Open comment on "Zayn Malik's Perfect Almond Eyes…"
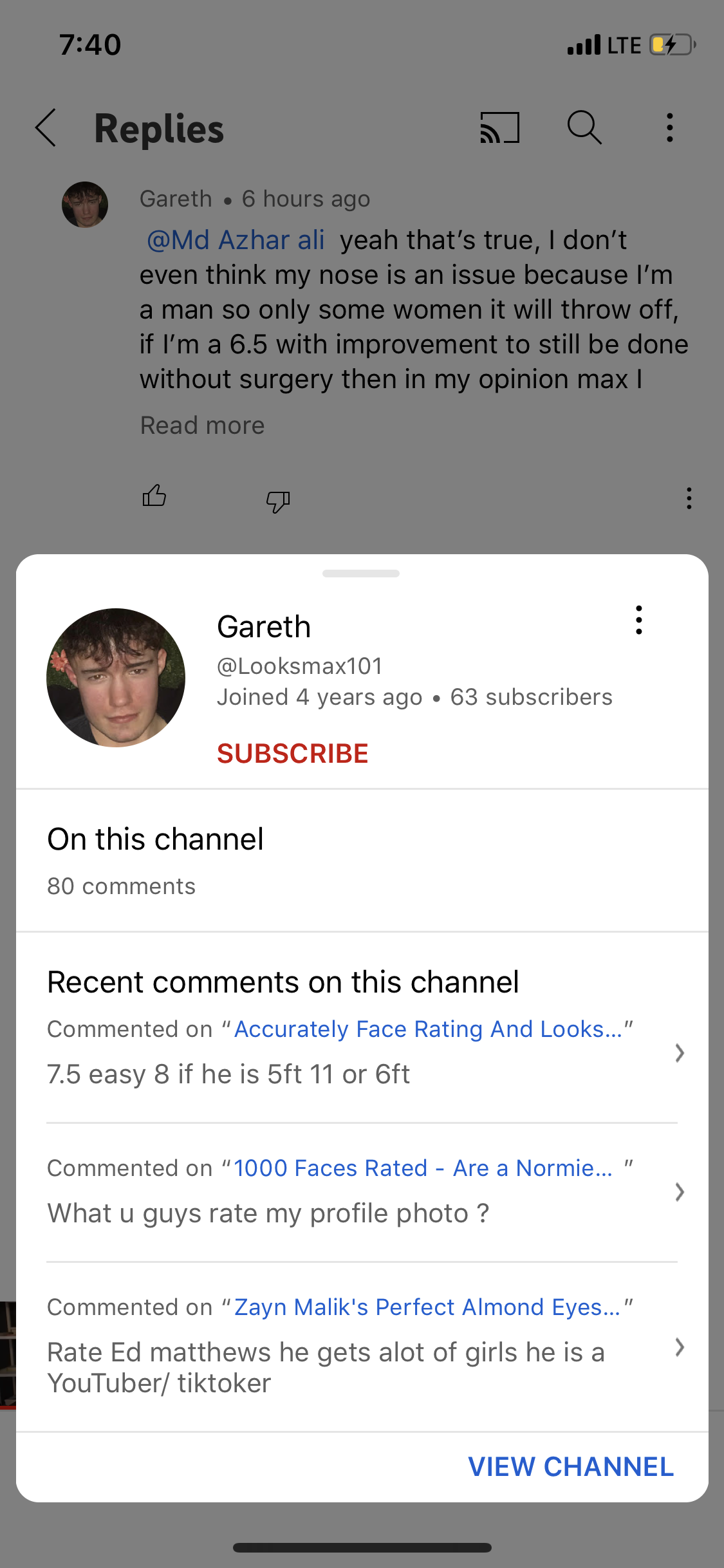The height and width of the screenshot is (1568, 724). coord(362,1347)
